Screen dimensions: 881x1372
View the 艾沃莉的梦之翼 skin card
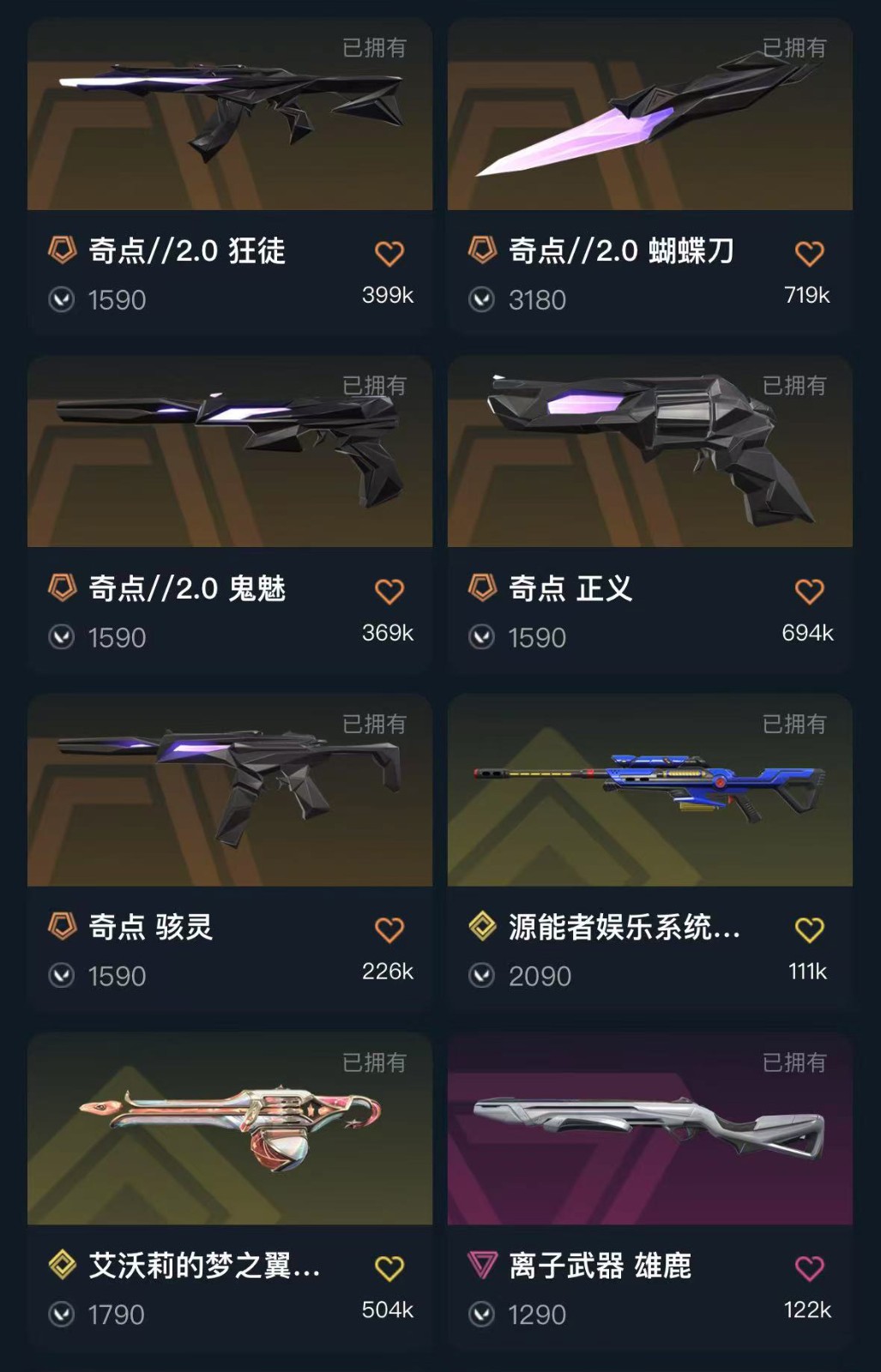[x=230, y=1190]
